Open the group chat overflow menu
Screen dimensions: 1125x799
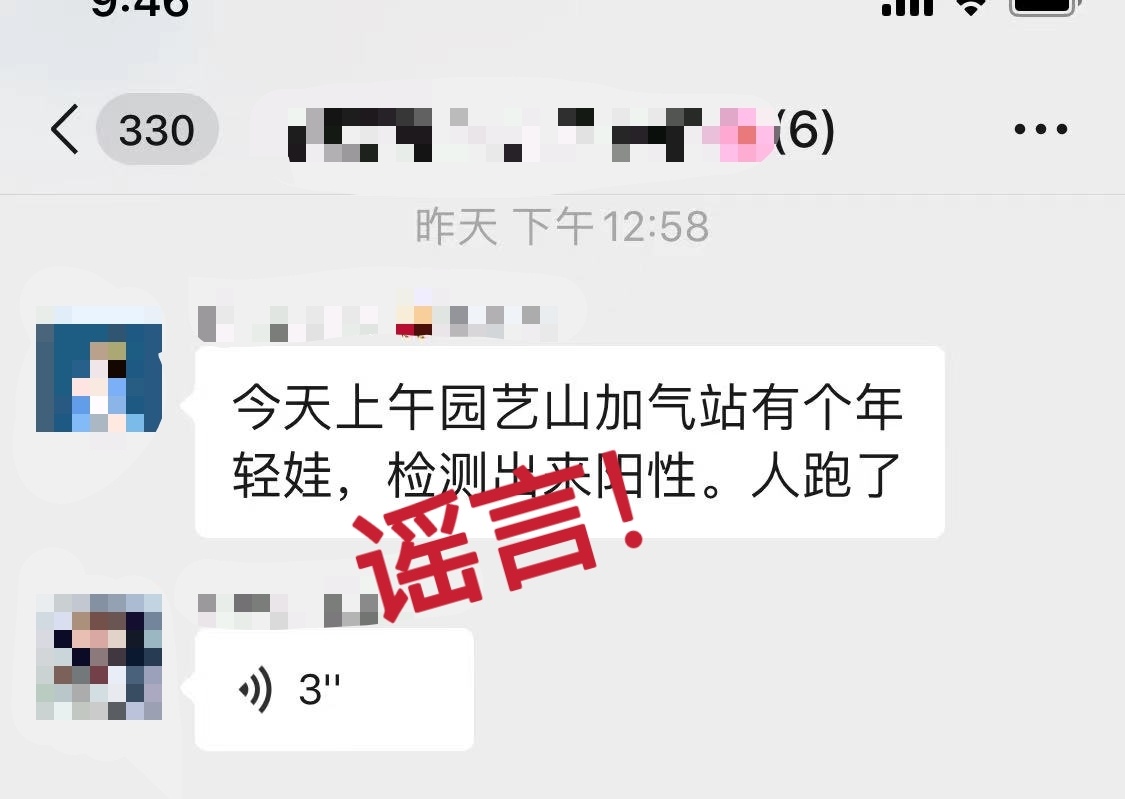tap(1040, 130)
